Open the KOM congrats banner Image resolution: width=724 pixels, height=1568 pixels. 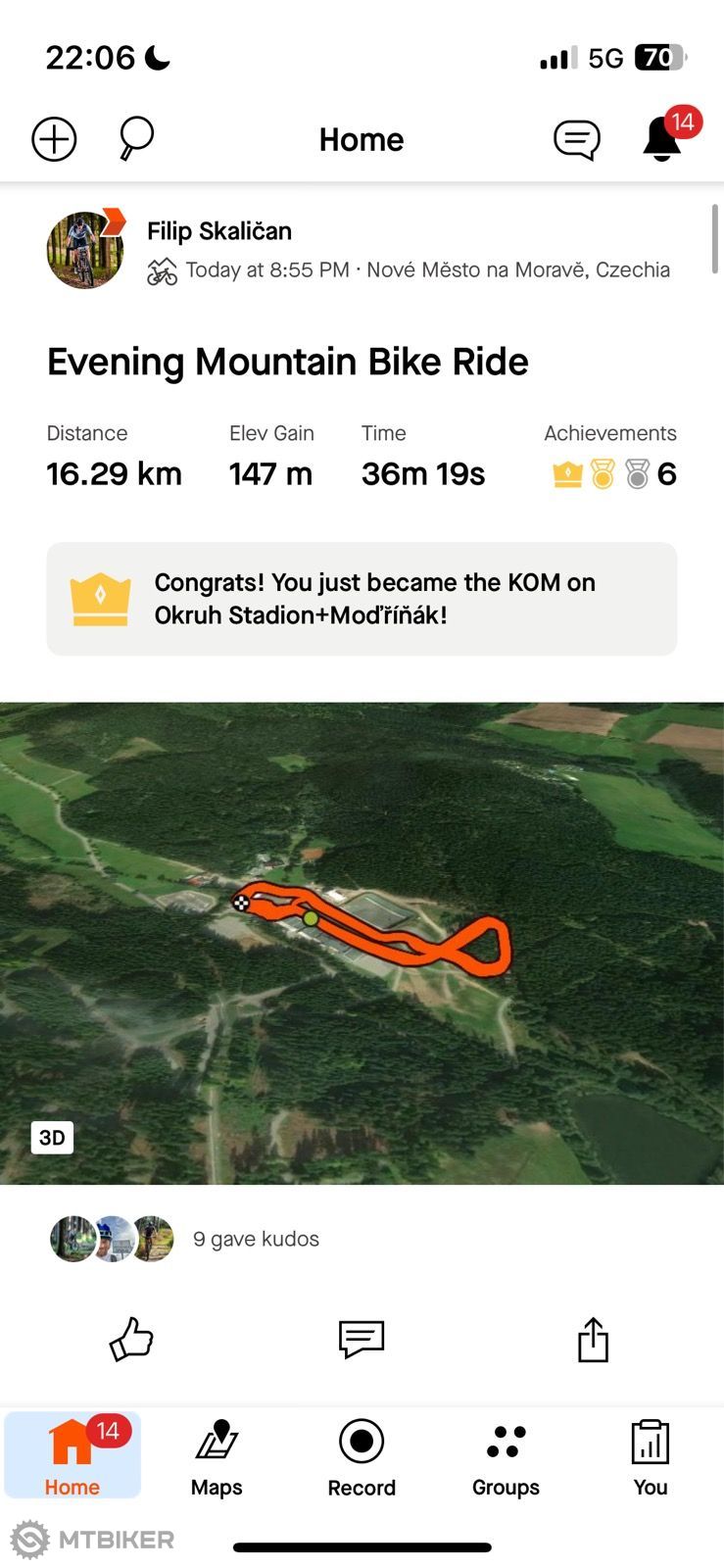pyautogui.click(x=362, y=599)
